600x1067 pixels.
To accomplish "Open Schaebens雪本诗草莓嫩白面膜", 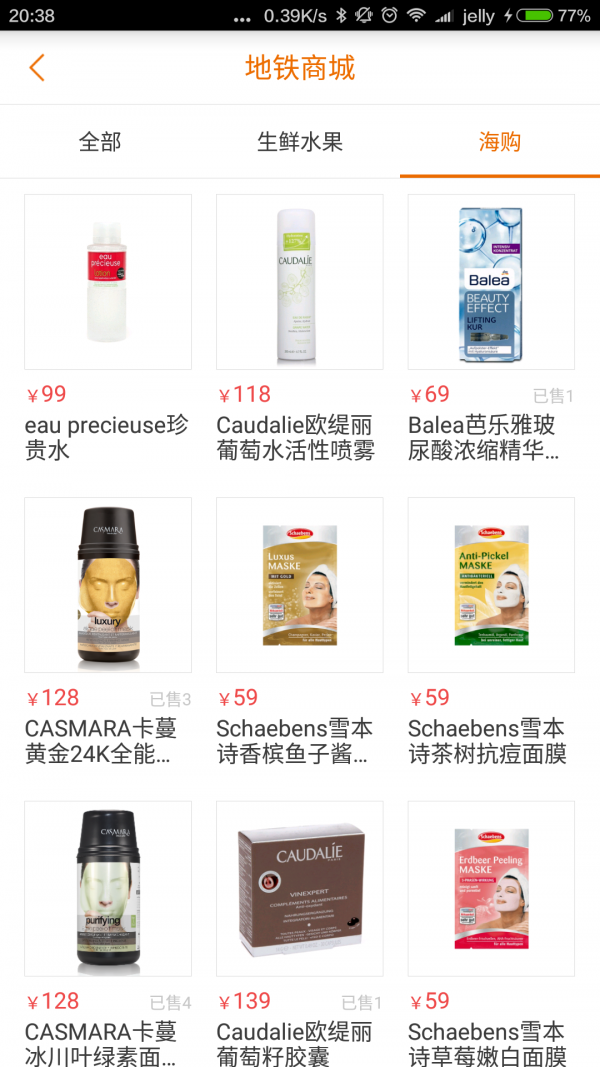I will [491, 888].
